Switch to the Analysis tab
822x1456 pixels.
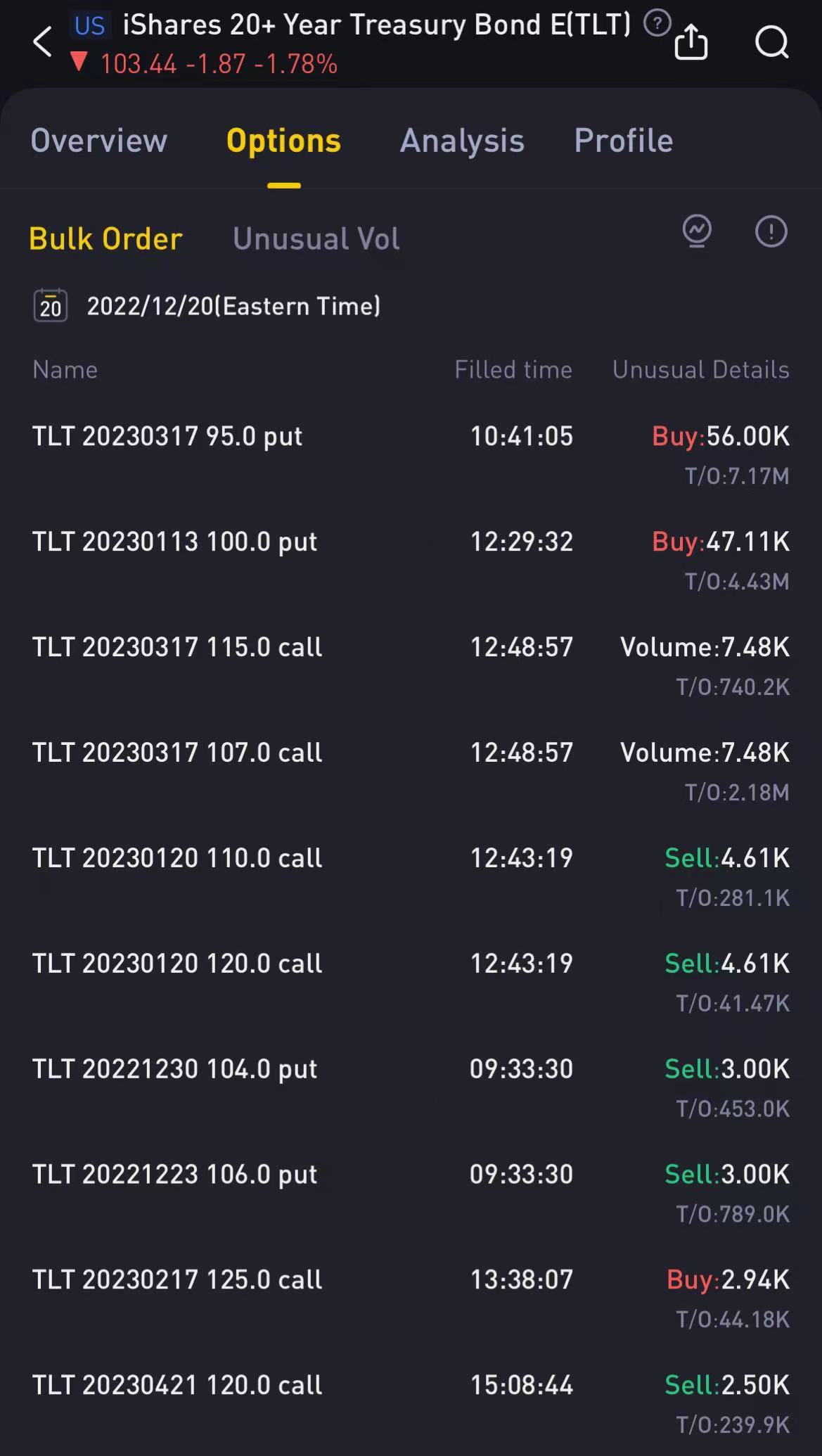(462, 141)
